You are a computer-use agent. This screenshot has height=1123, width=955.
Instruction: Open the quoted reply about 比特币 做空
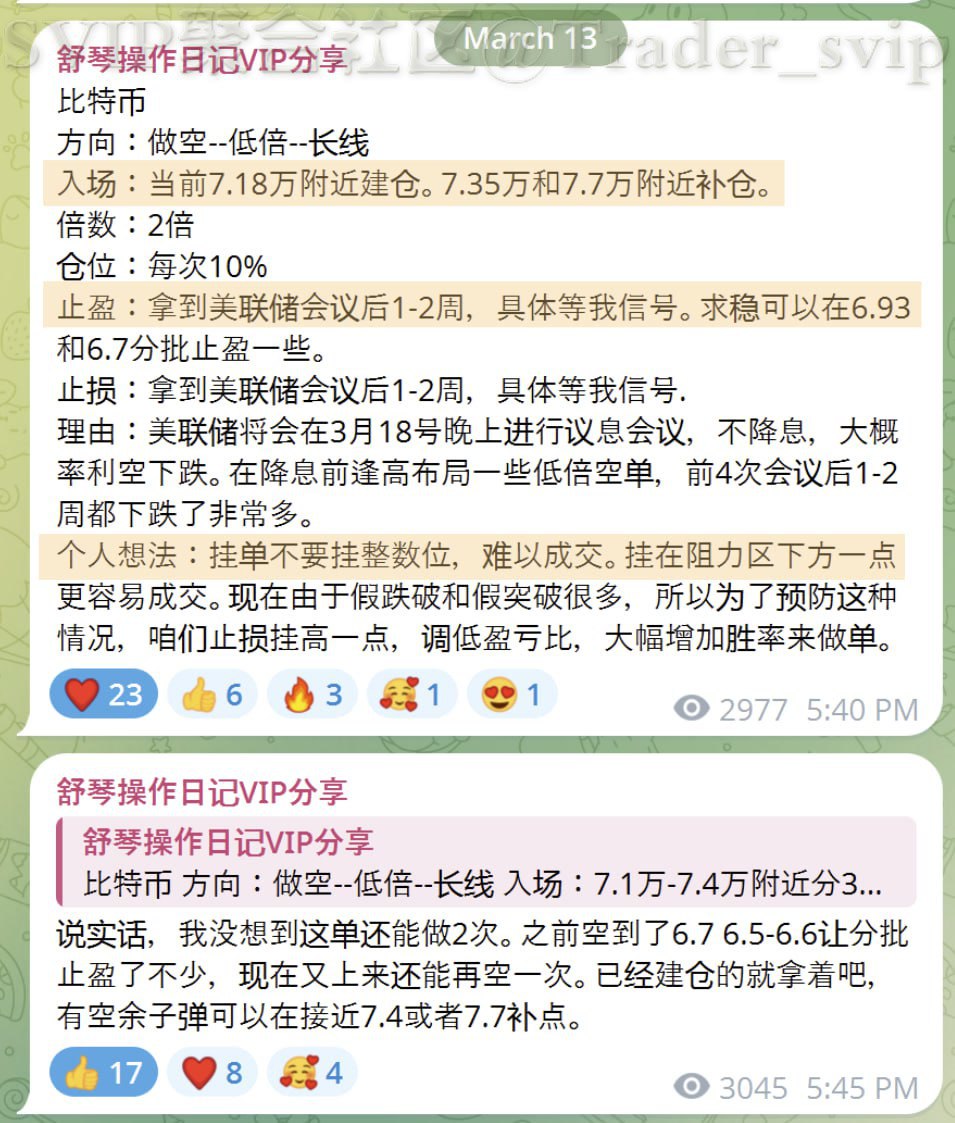point(485,861)
